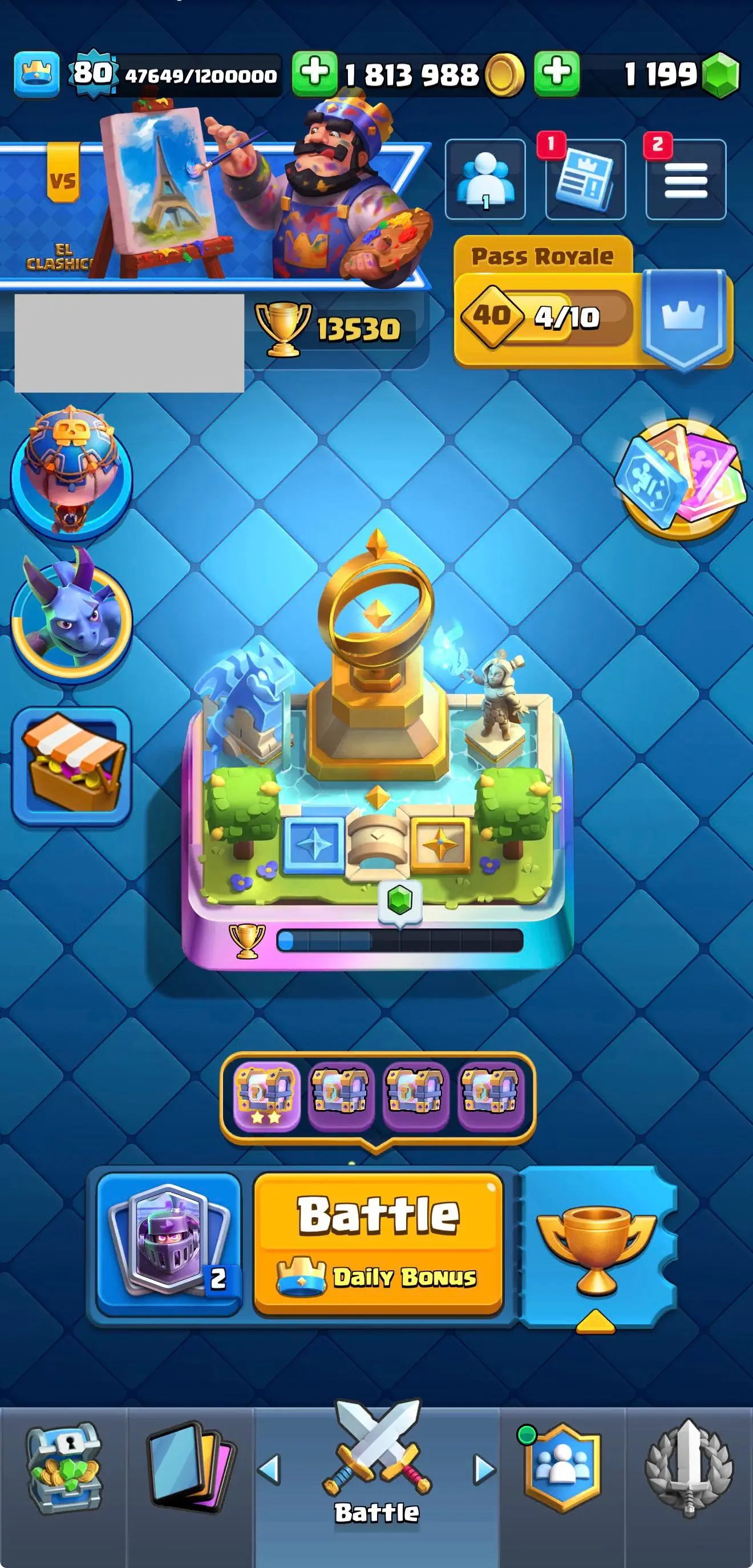Add more gold with the plus button
The image size is (753, 1568).
tap(314, 74)
